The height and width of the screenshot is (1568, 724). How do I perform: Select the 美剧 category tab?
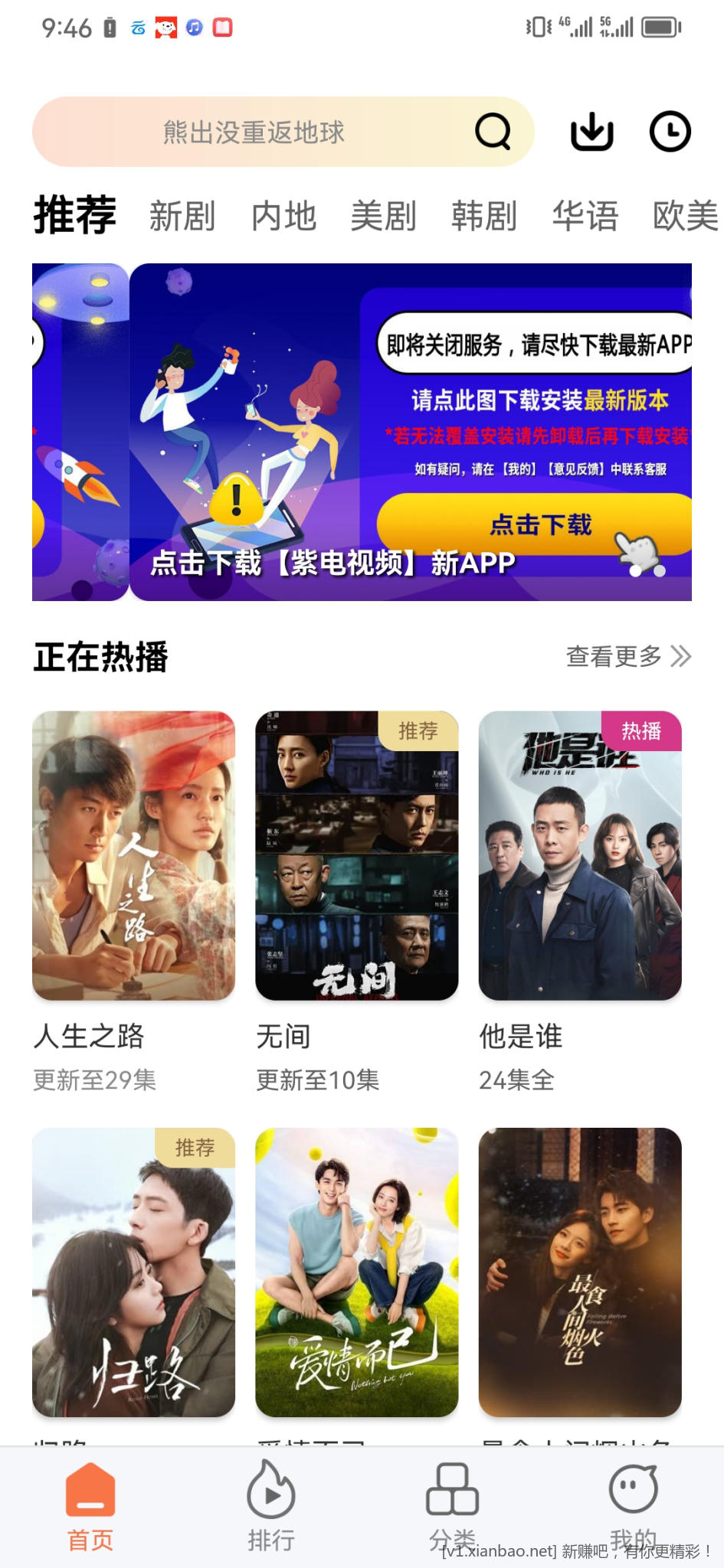[x=384, y=216]
